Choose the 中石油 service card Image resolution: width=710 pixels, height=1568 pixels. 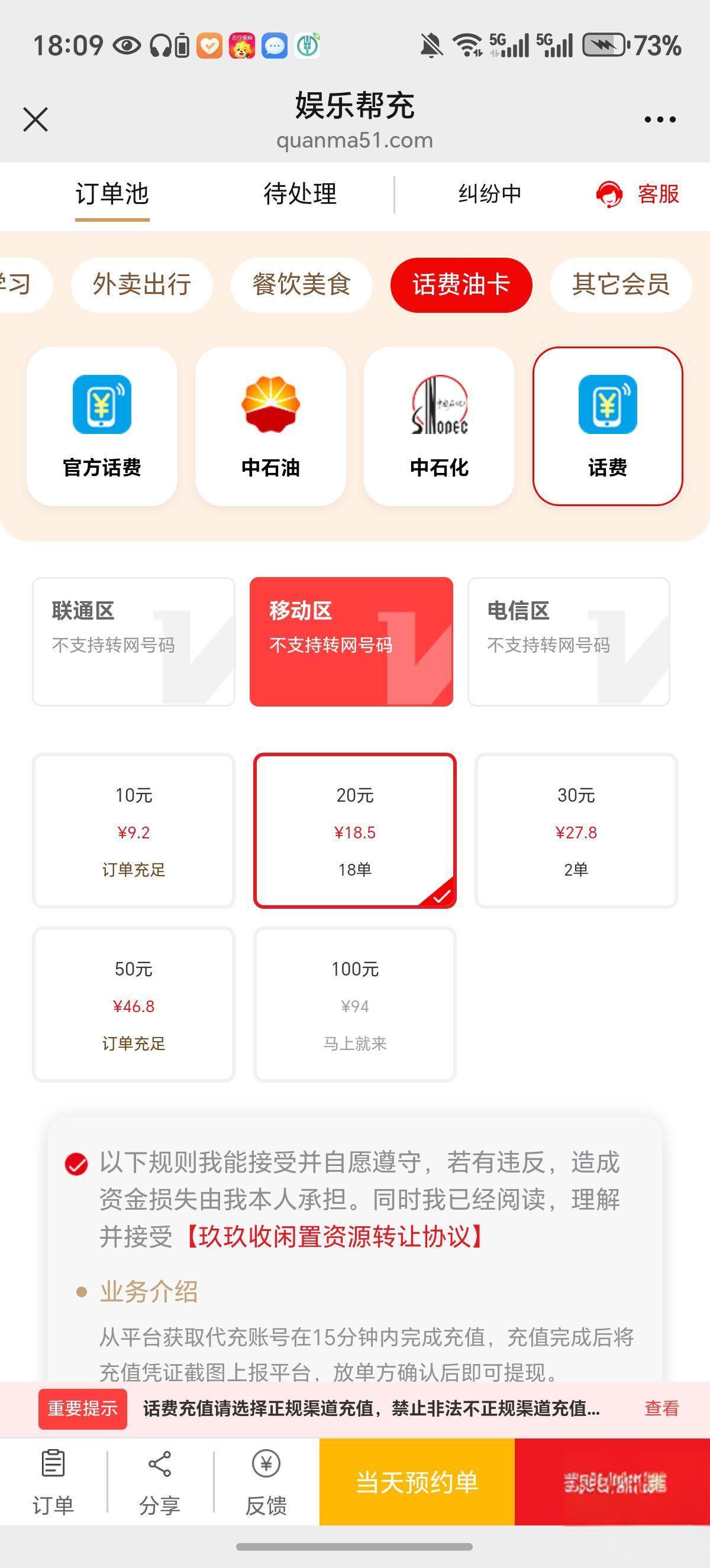pyautogui.click(x=270, y=426)
